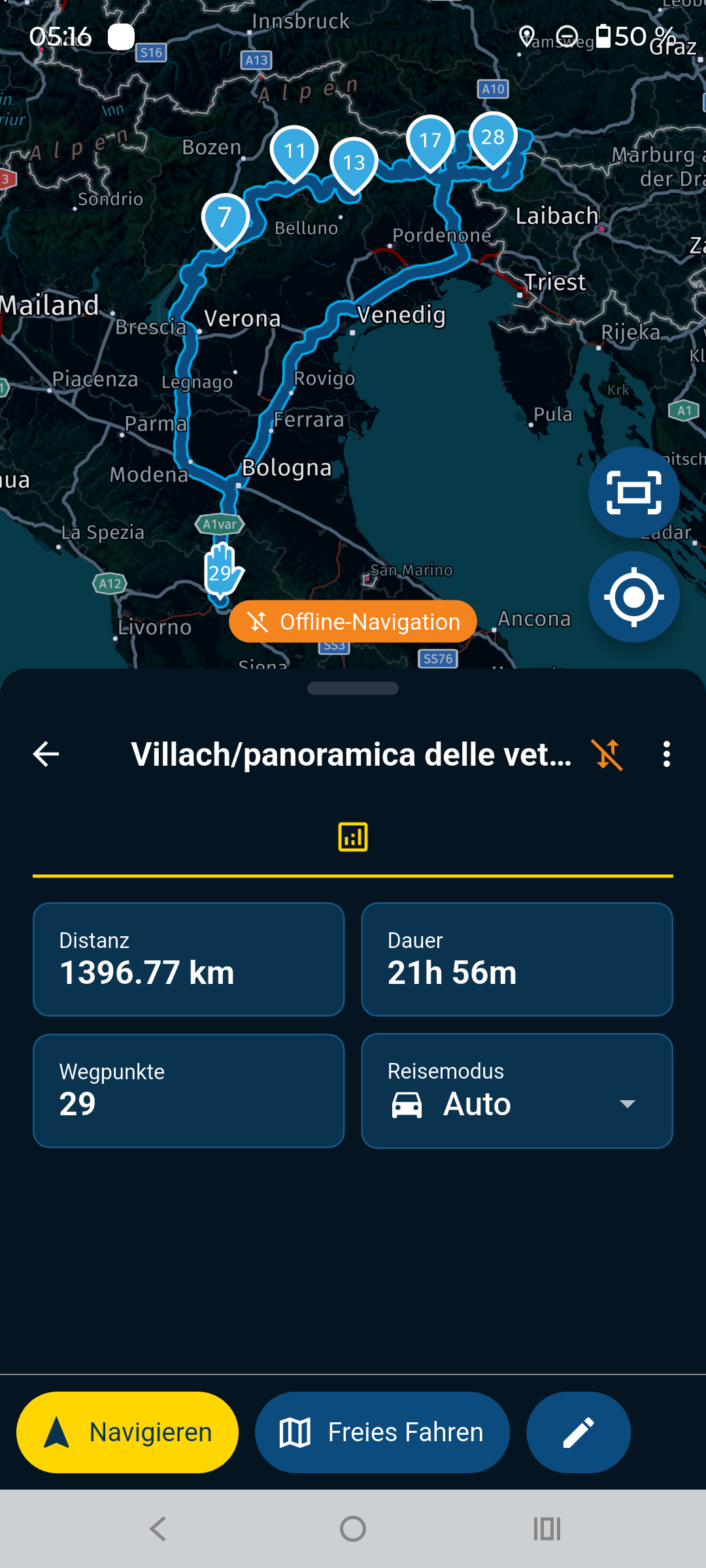Image resolution: width=706 pixels, height=1568 pixels.
Task: Tap the back arrow in the route header
Action: [x=44, y=755]
